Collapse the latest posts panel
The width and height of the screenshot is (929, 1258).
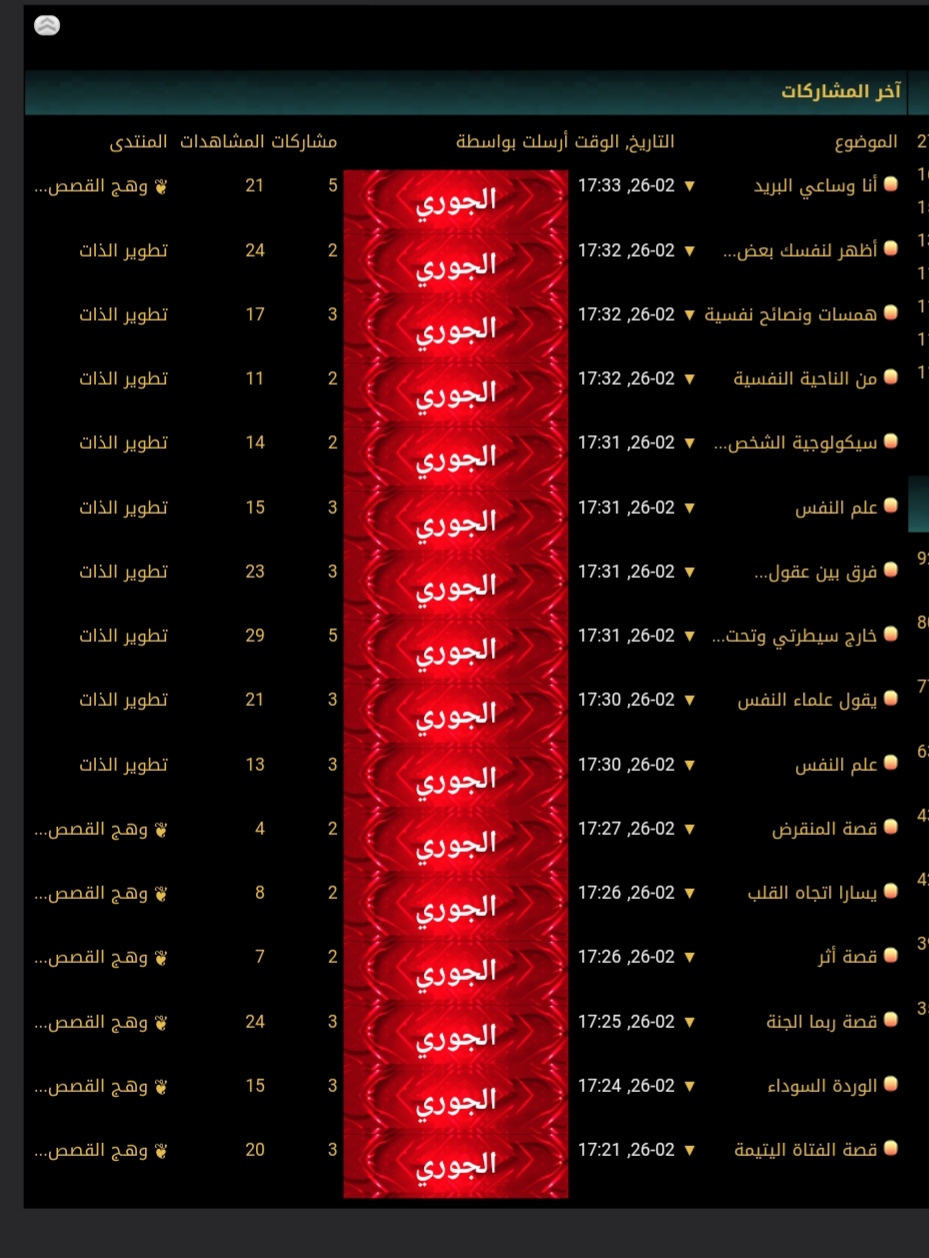[46, 26]
